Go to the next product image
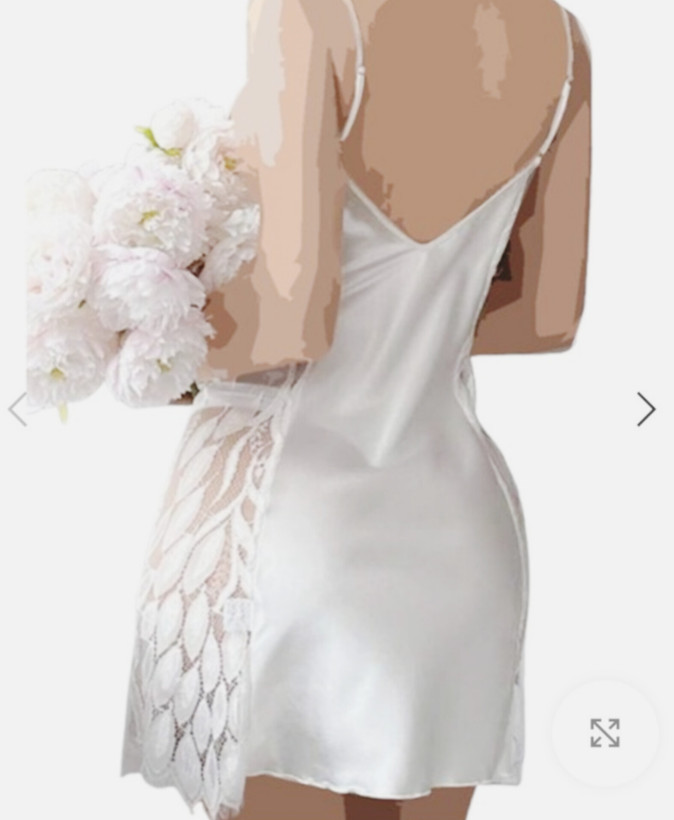 pos(646,409)
